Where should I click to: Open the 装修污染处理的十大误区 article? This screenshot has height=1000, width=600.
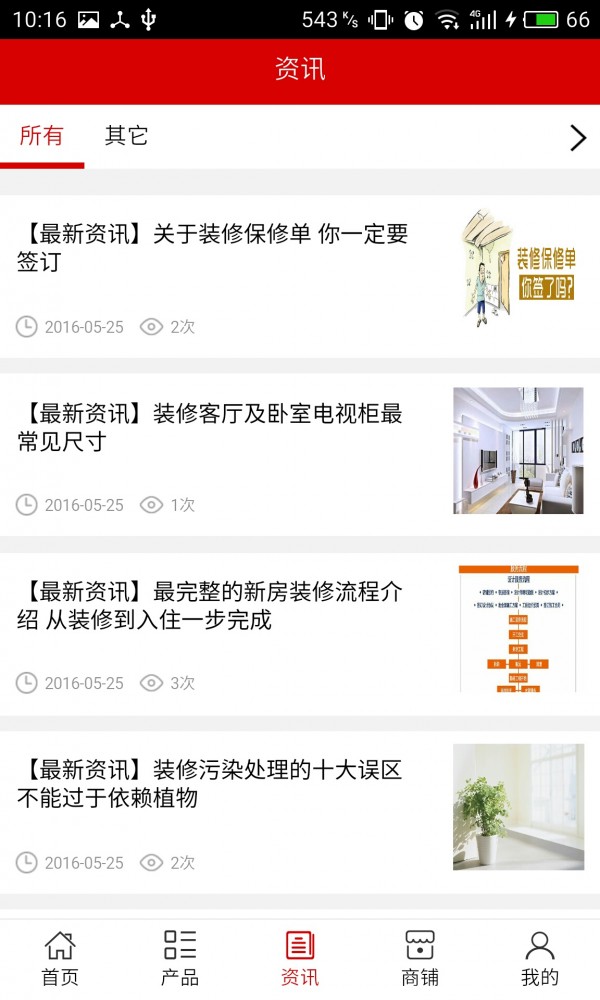coord(211,784)
